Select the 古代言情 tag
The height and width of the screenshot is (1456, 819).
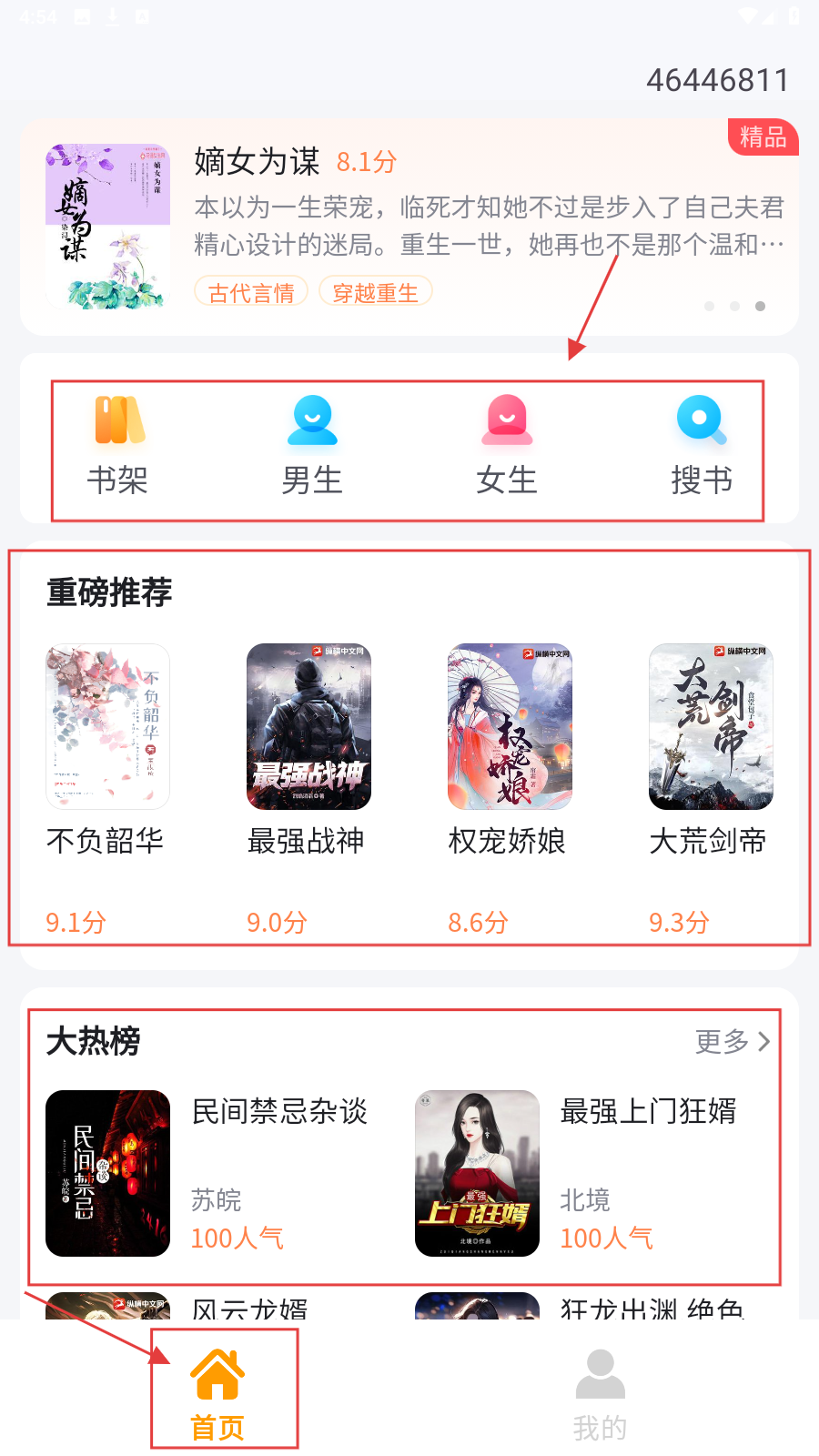click(x=251, y=293)
